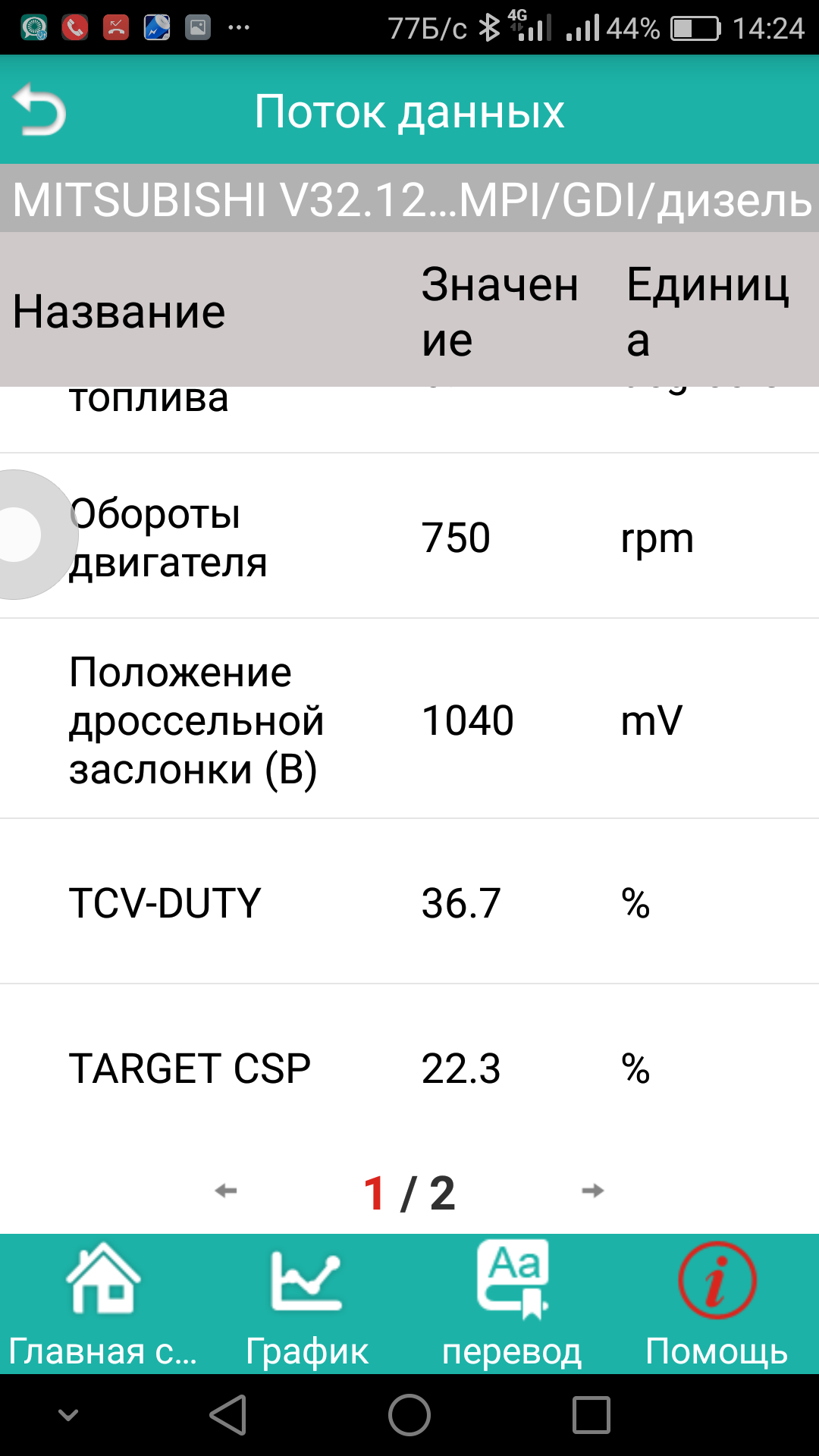The image size is (819, 1456).
Task: Open the Помощь help section
Action: click(x=717, y=1304)
